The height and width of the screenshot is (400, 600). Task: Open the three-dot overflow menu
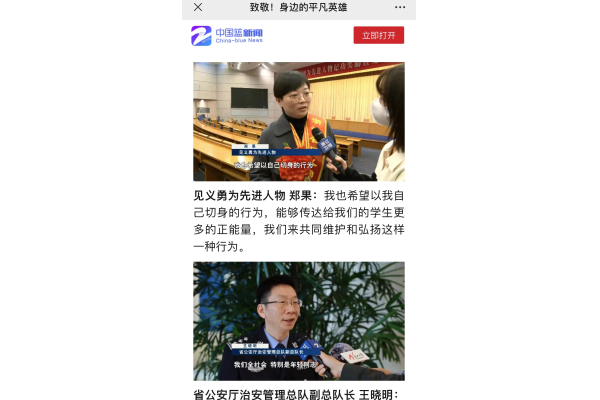400,7
